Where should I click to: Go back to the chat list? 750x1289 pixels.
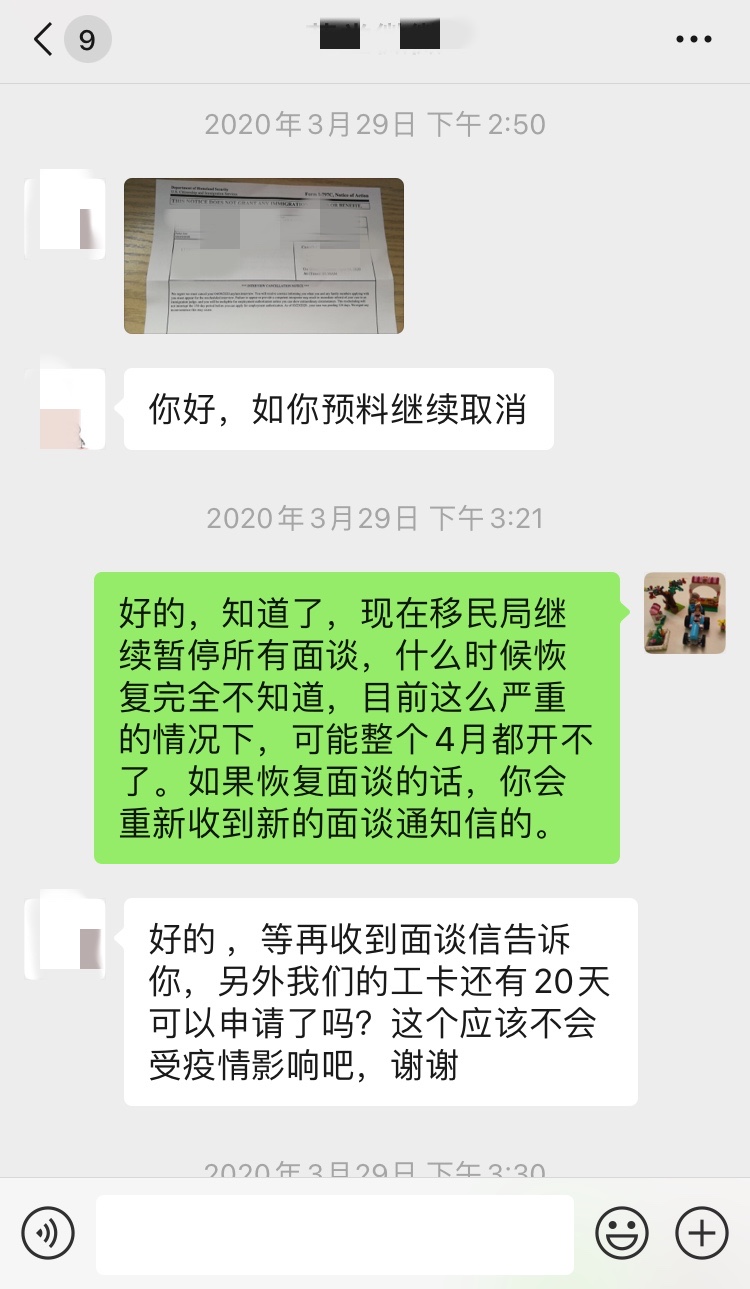43,40
